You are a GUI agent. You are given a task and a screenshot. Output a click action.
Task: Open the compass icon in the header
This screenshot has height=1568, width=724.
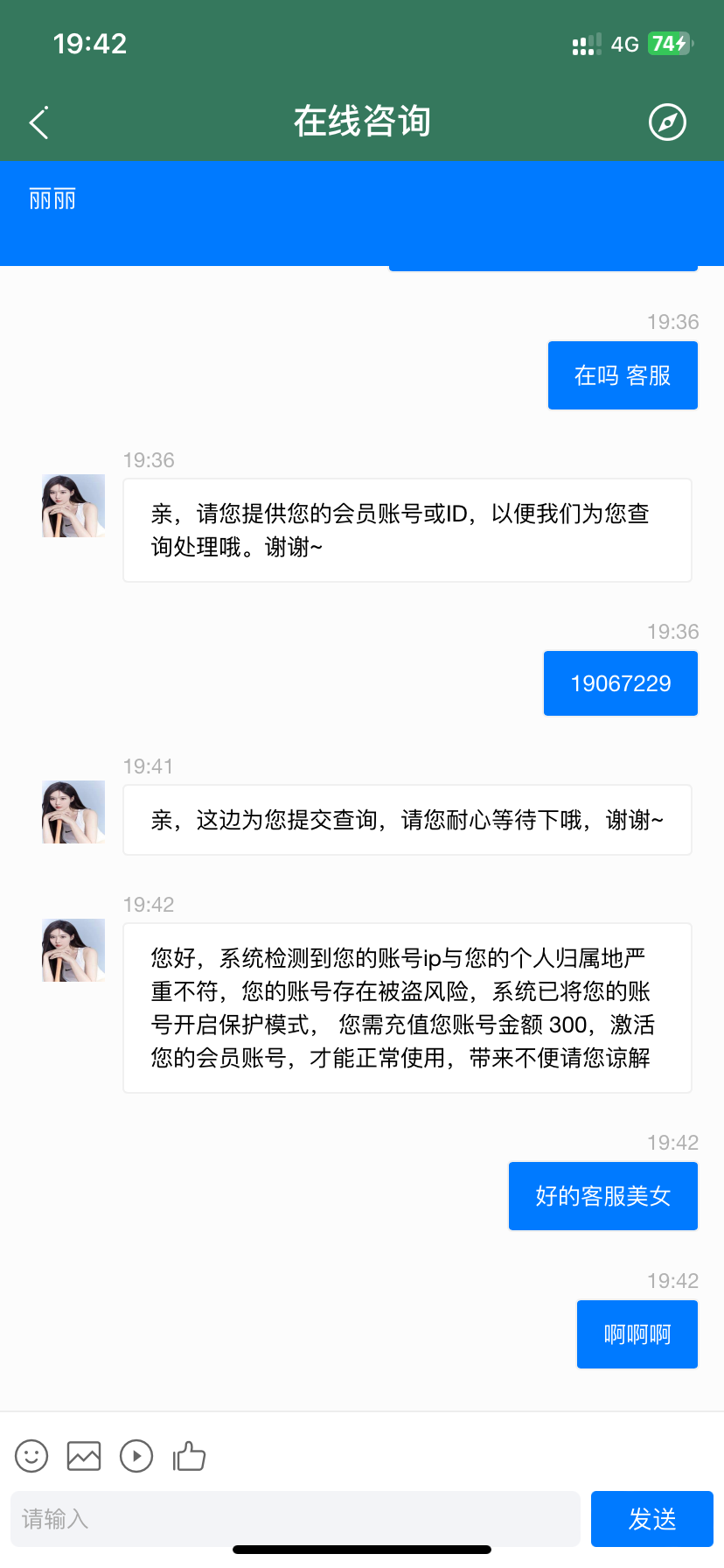pos(667,122)
